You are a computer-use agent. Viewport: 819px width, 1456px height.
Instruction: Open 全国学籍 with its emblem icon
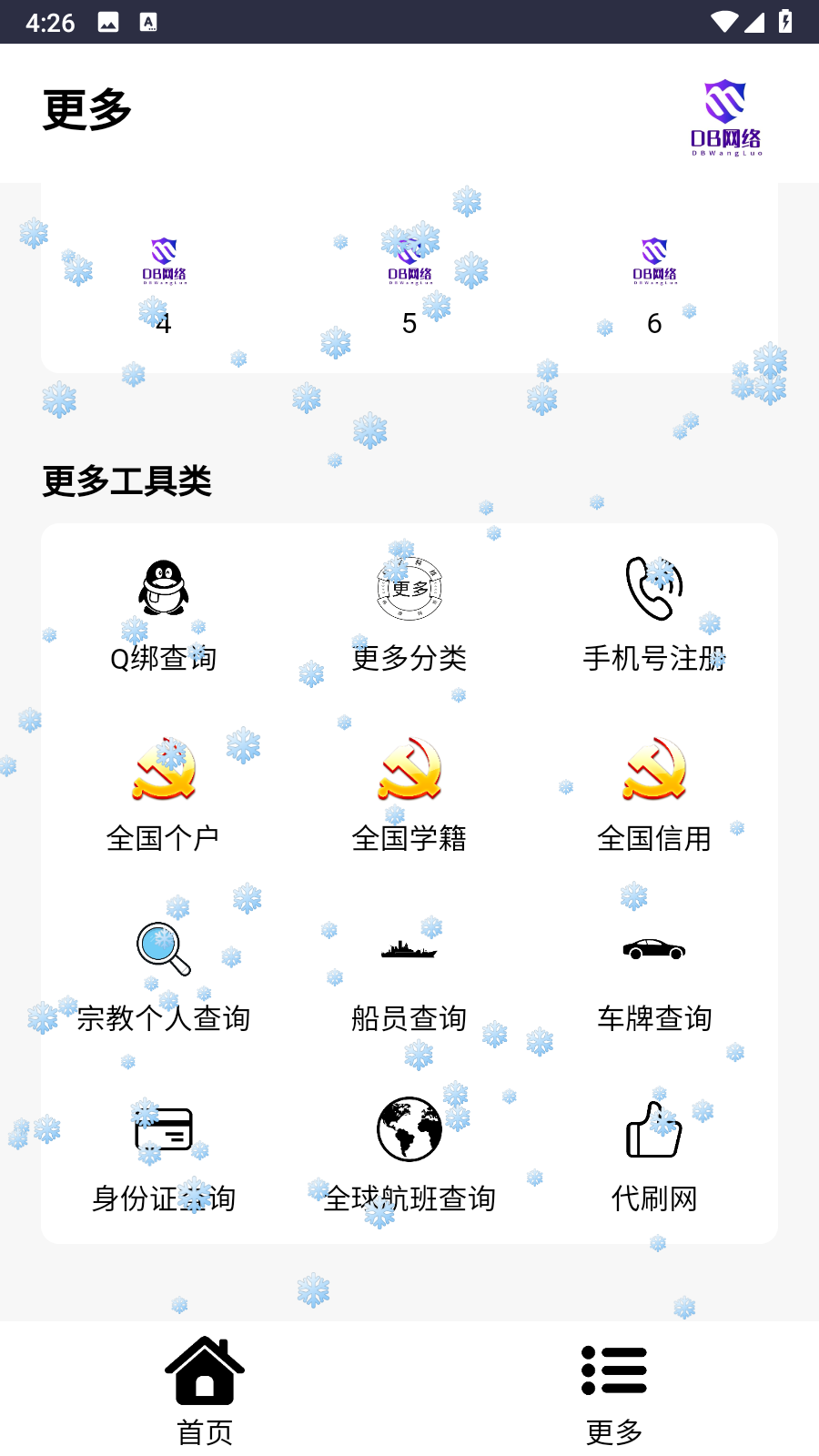point(409,769)
